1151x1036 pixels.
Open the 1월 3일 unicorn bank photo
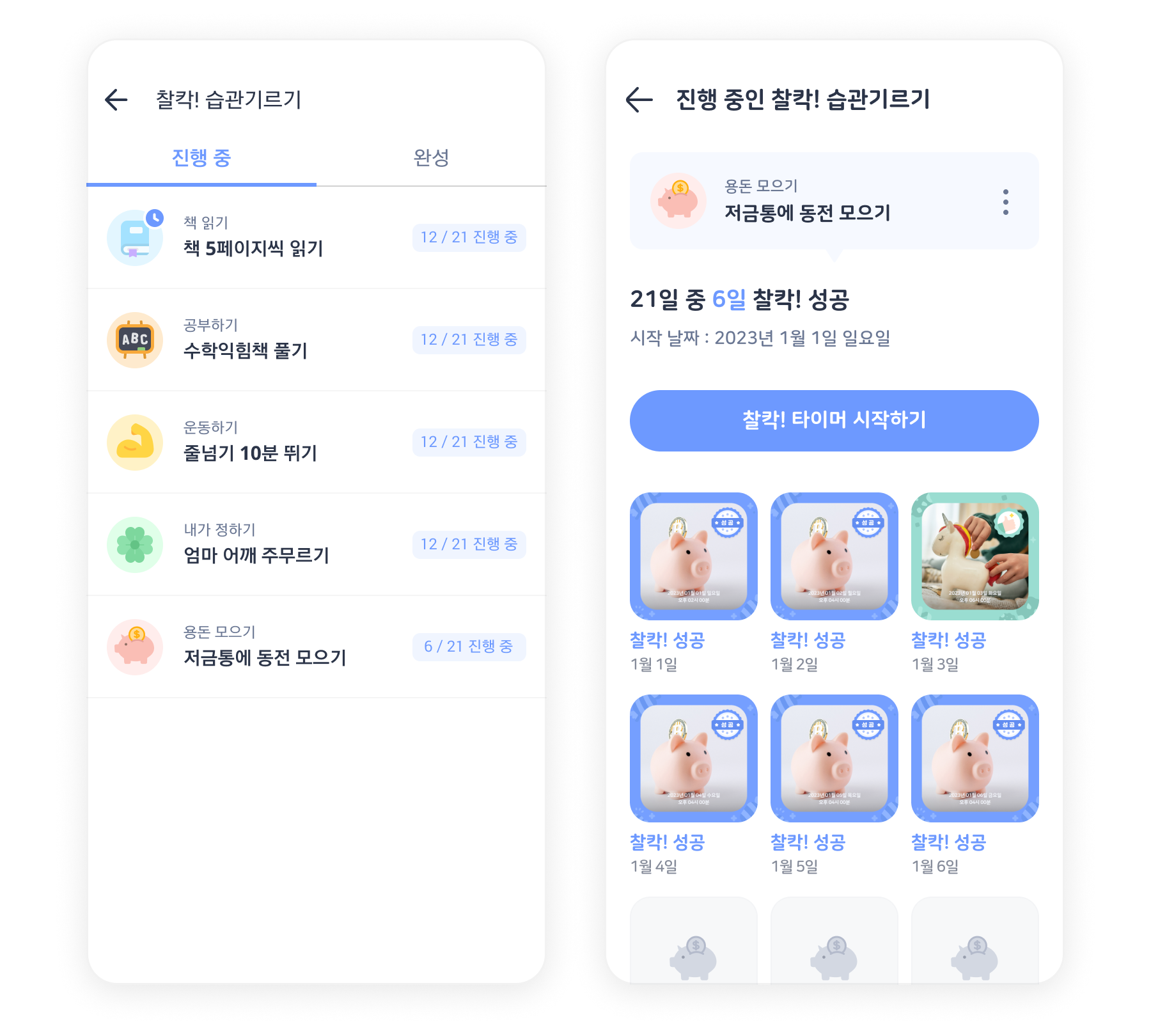coord(975,556)
